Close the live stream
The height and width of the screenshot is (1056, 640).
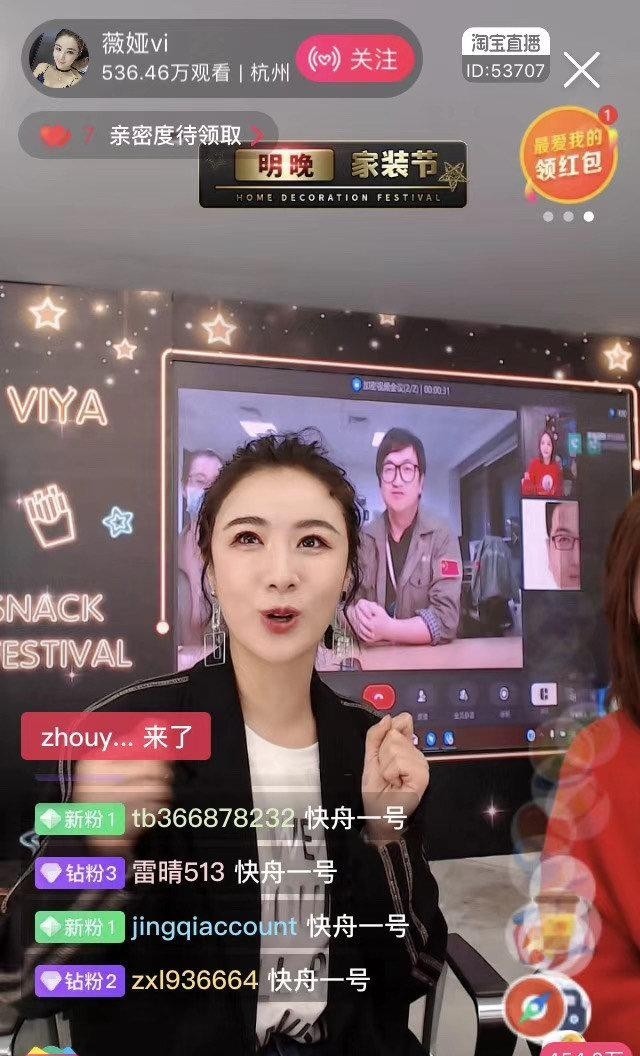[x=581, y=69]
